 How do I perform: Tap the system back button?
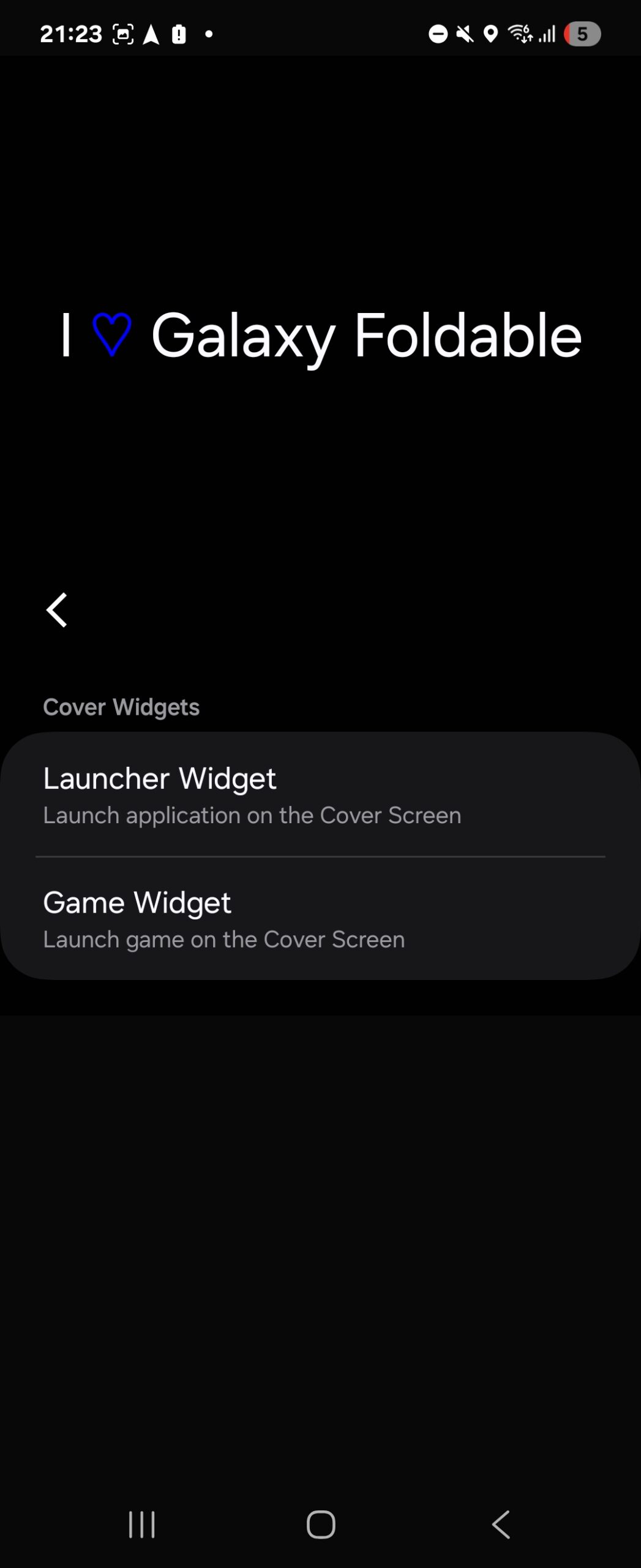click(501, 1524)
